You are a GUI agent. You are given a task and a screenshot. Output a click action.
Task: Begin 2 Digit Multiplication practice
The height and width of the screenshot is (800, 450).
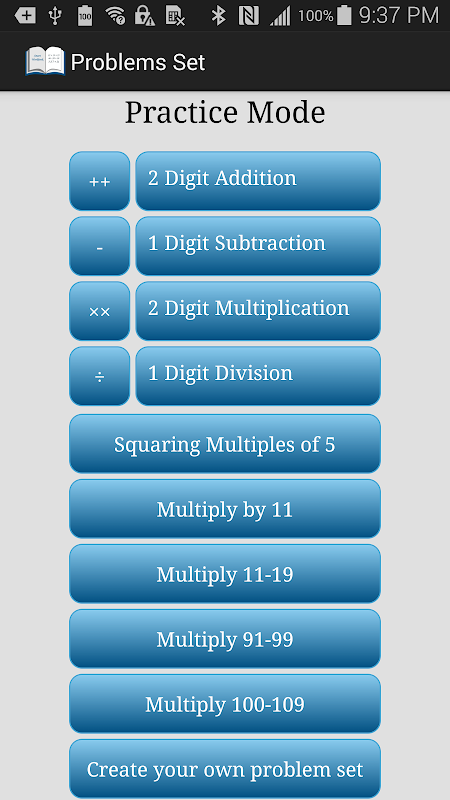point(258,311)
